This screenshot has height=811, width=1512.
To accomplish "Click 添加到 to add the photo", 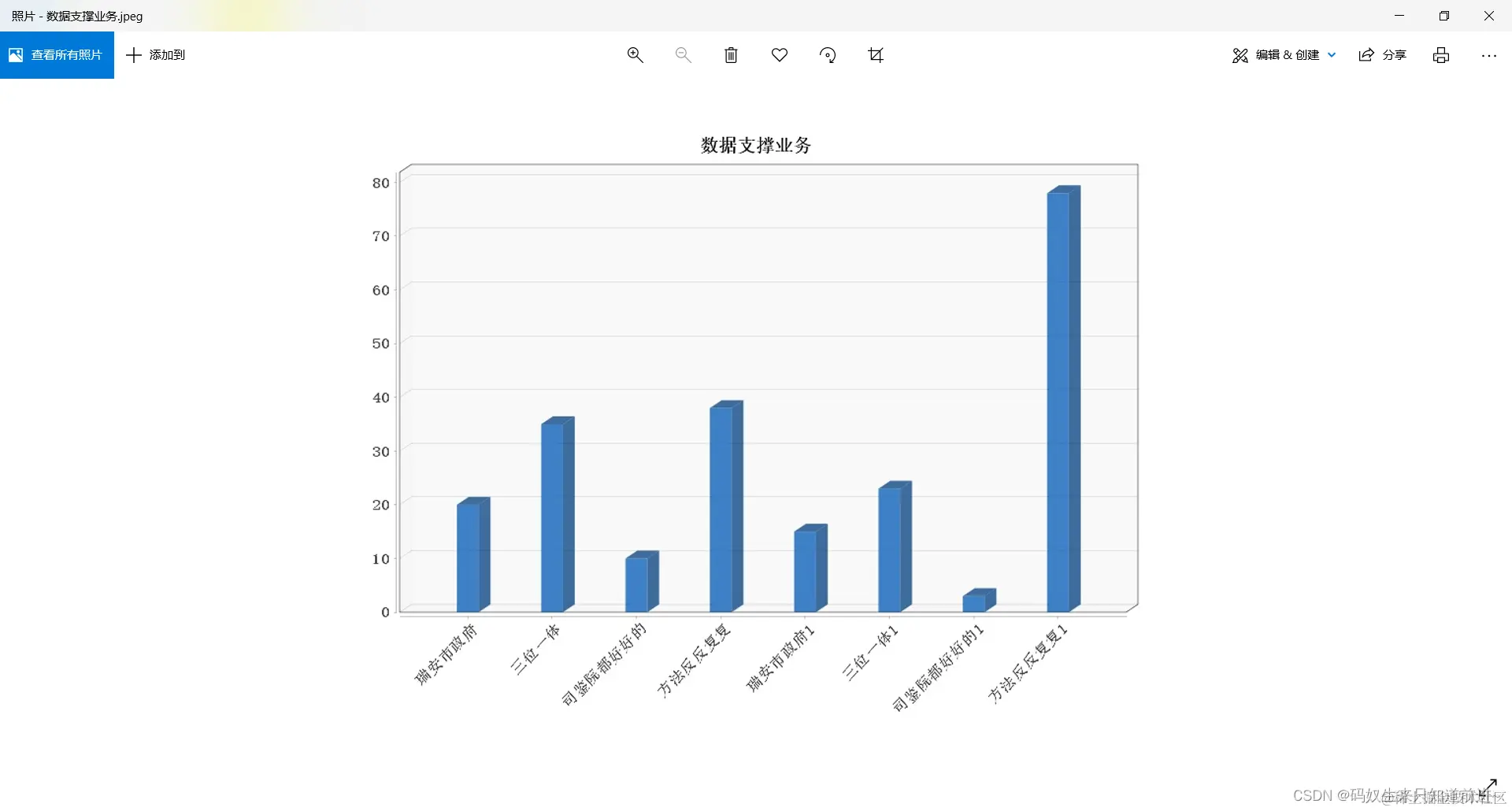I will [x=156, y=55].
